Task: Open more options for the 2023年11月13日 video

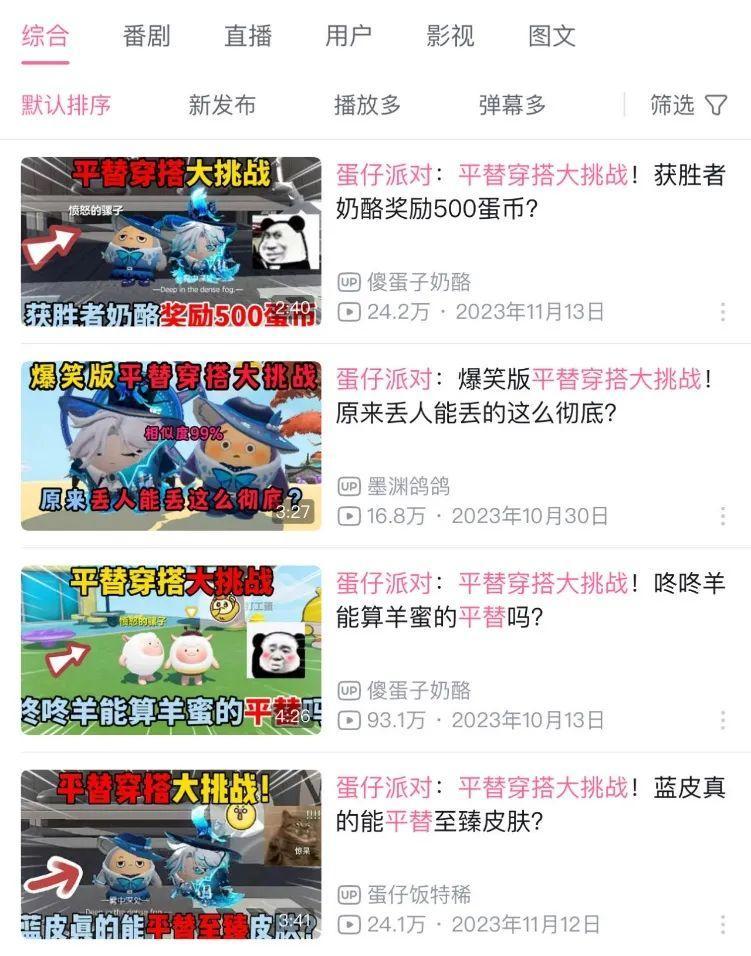Action: 722,312
